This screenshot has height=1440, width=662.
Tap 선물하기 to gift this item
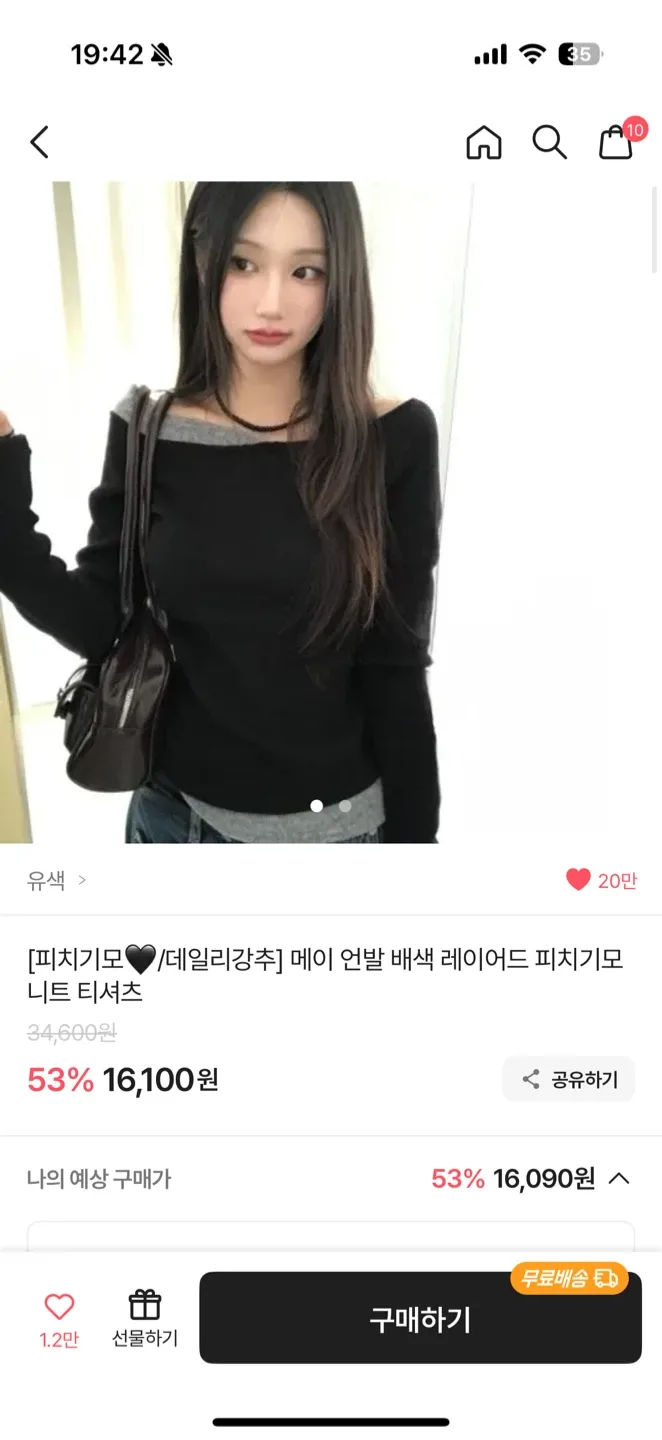click(145, 1318)
